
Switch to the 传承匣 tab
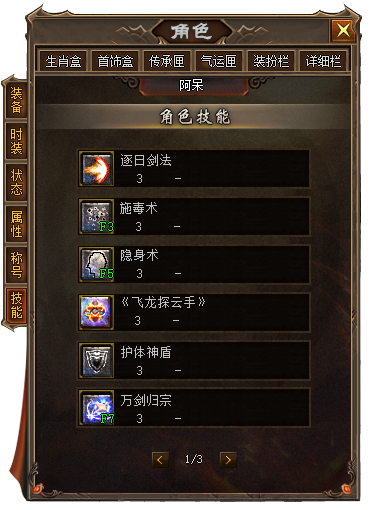click(167, 61)
